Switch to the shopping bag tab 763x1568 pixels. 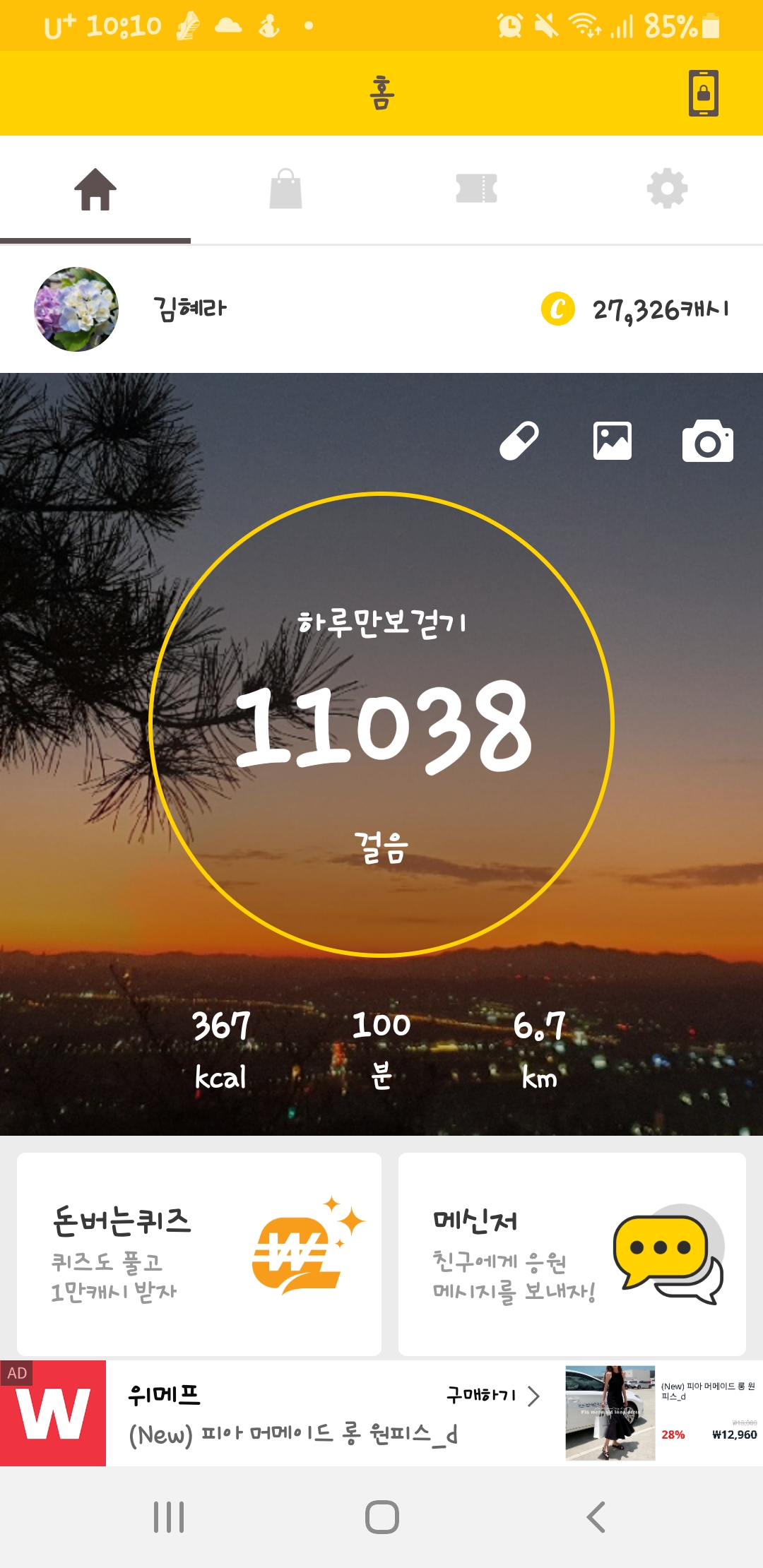285,189
